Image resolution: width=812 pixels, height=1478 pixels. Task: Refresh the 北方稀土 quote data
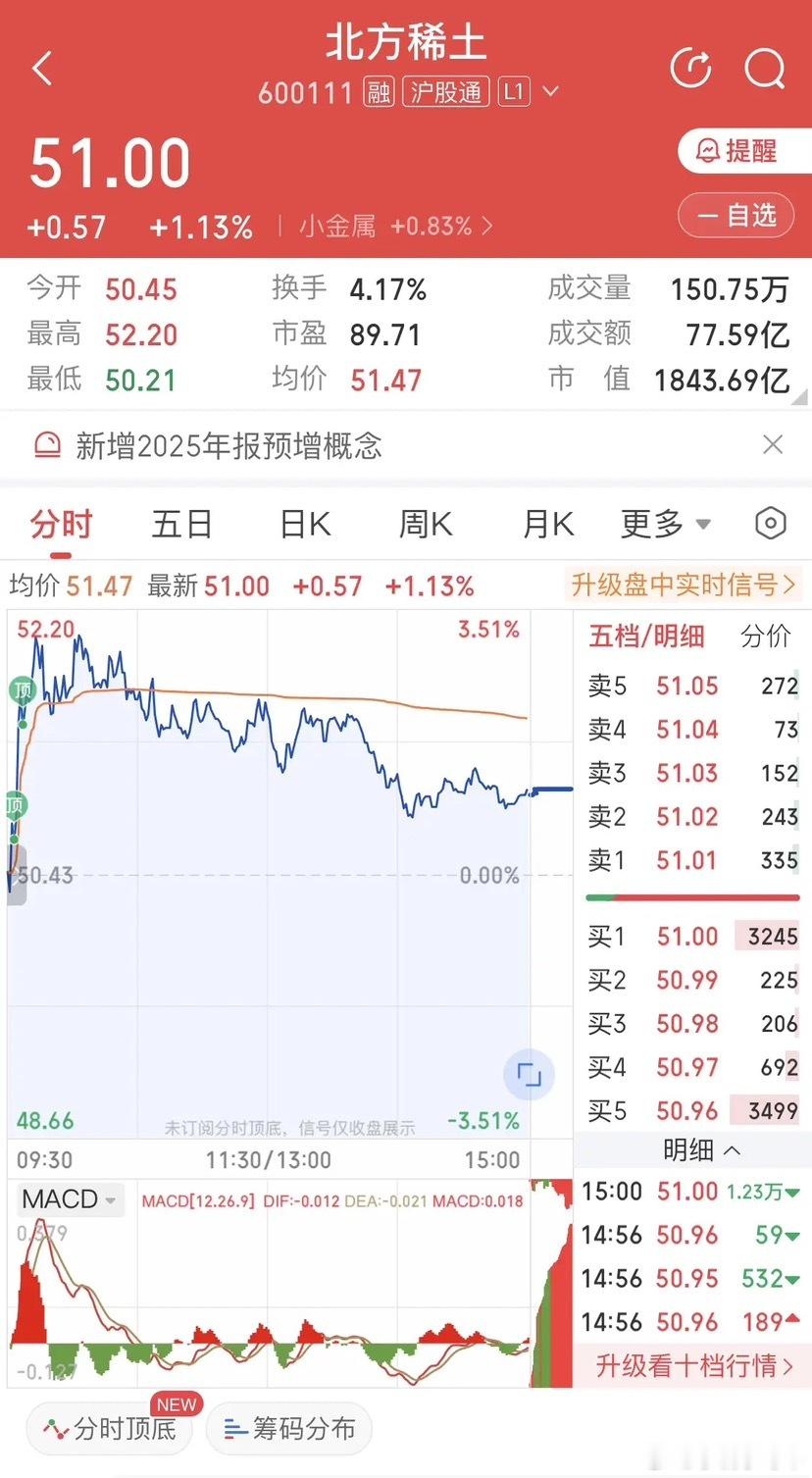pyautogui.click(x=690, y=68)
